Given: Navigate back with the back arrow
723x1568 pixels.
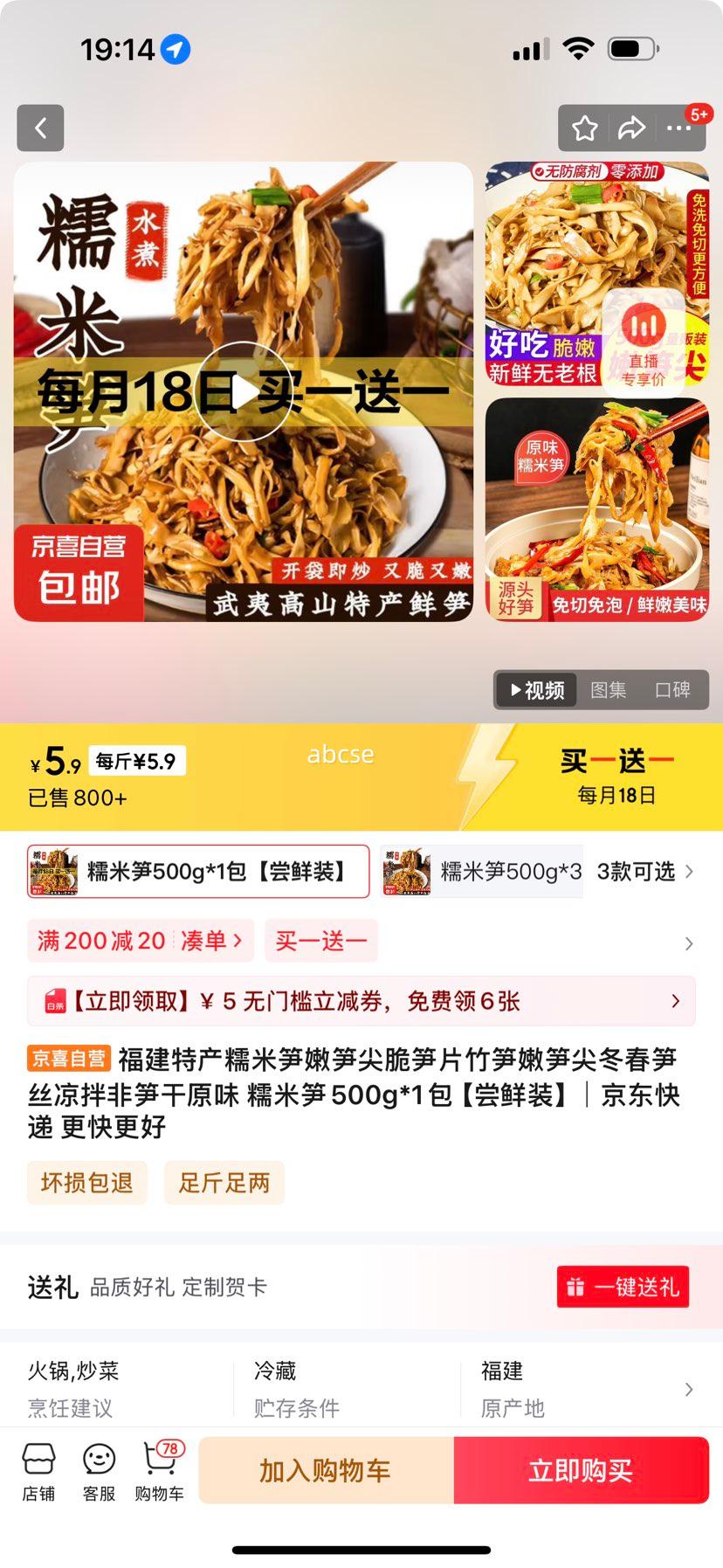Looking at the screenshot, I should tap(40, 128).
